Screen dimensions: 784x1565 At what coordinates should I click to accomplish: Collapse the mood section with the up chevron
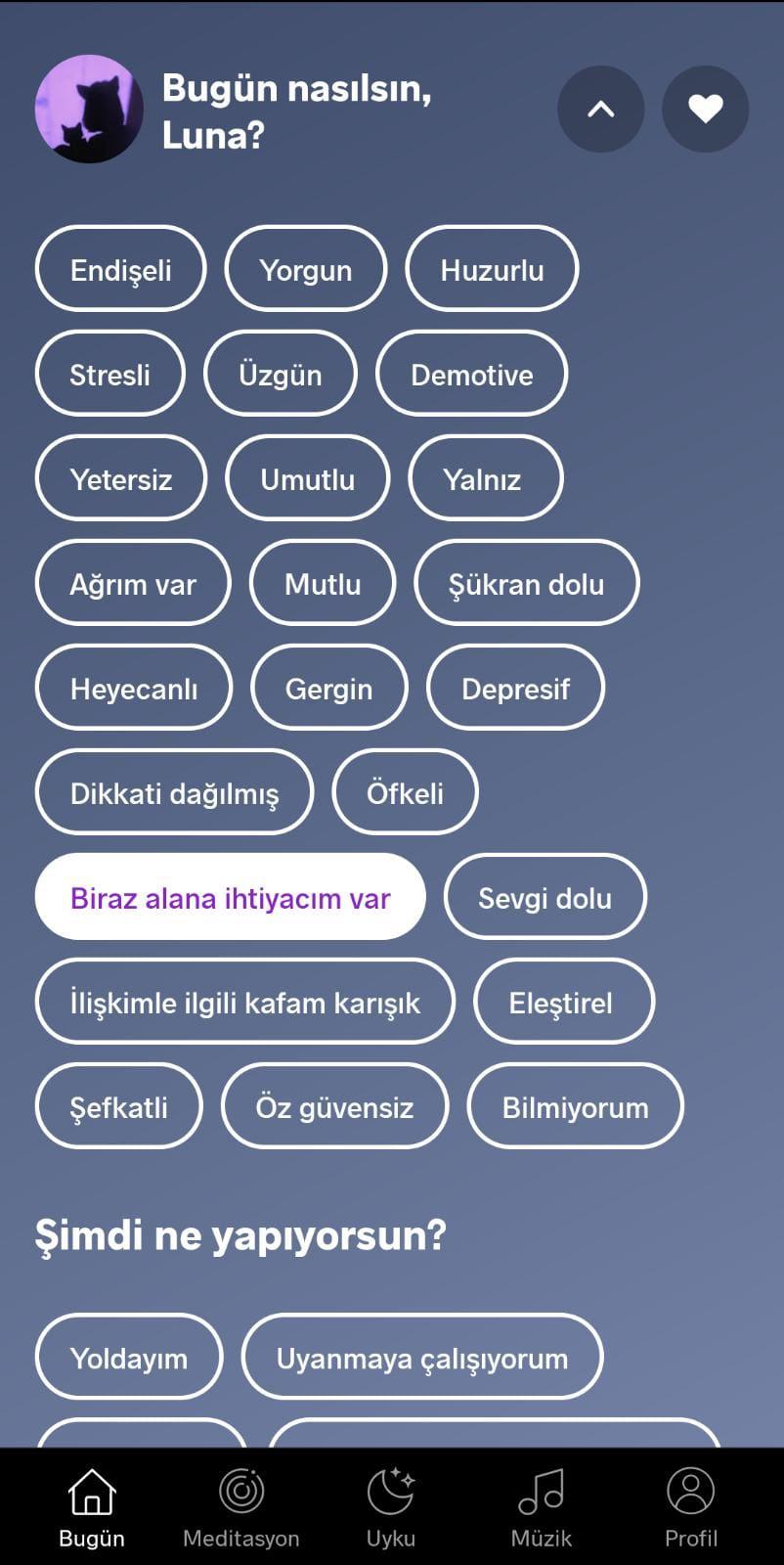click(600, 109)
